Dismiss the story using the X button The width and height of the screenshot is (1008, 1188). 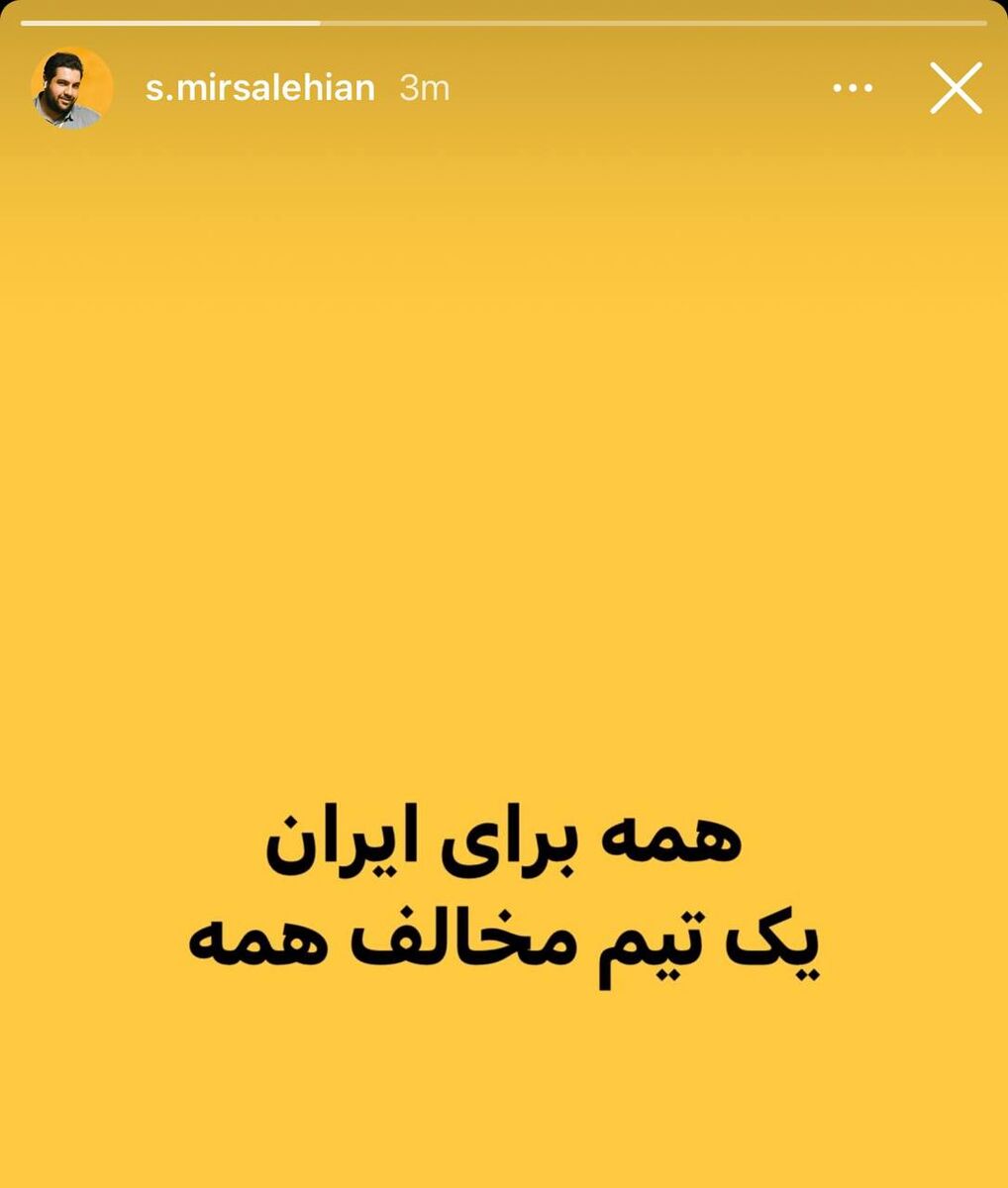click(954, 88)
